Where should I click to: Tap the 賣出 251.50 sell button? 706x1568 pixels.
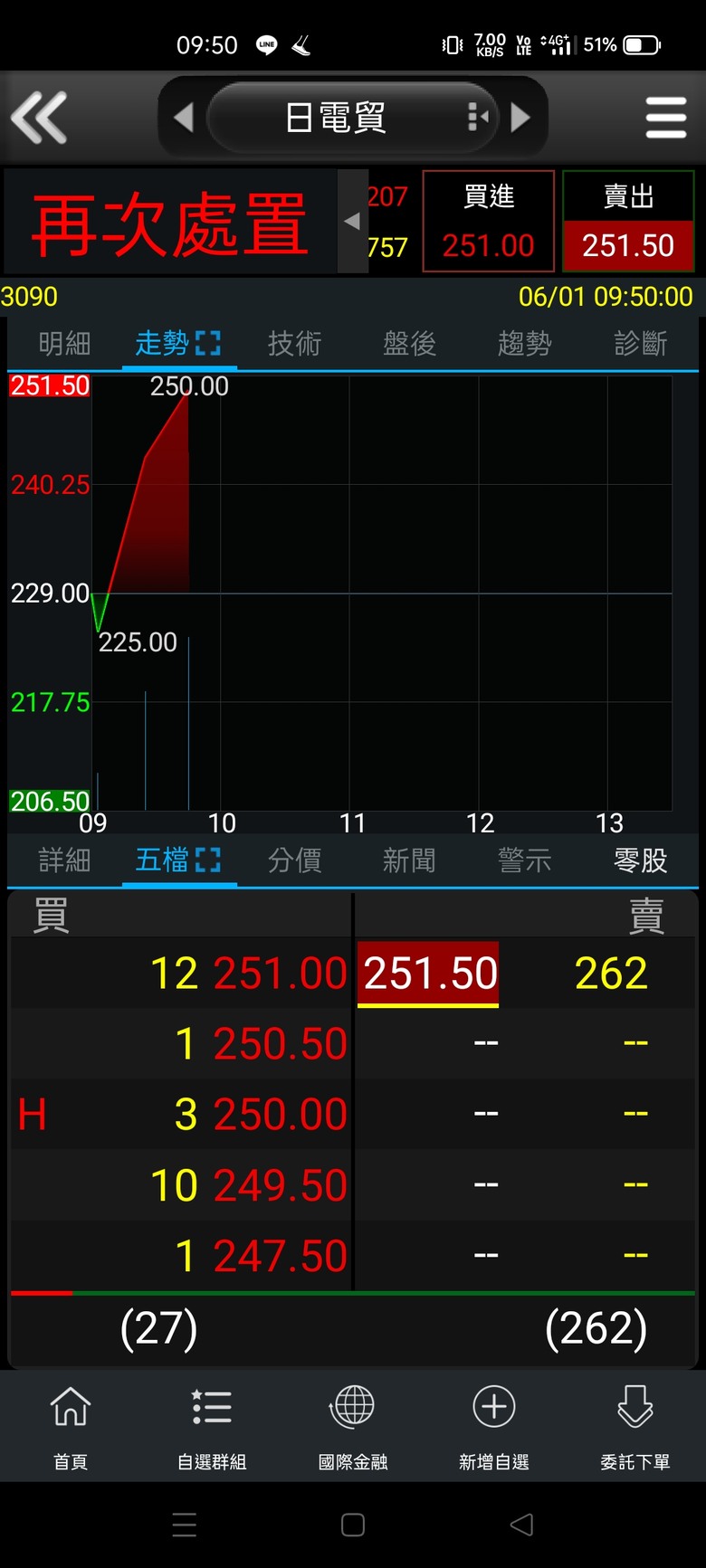(x=628, y=221)
